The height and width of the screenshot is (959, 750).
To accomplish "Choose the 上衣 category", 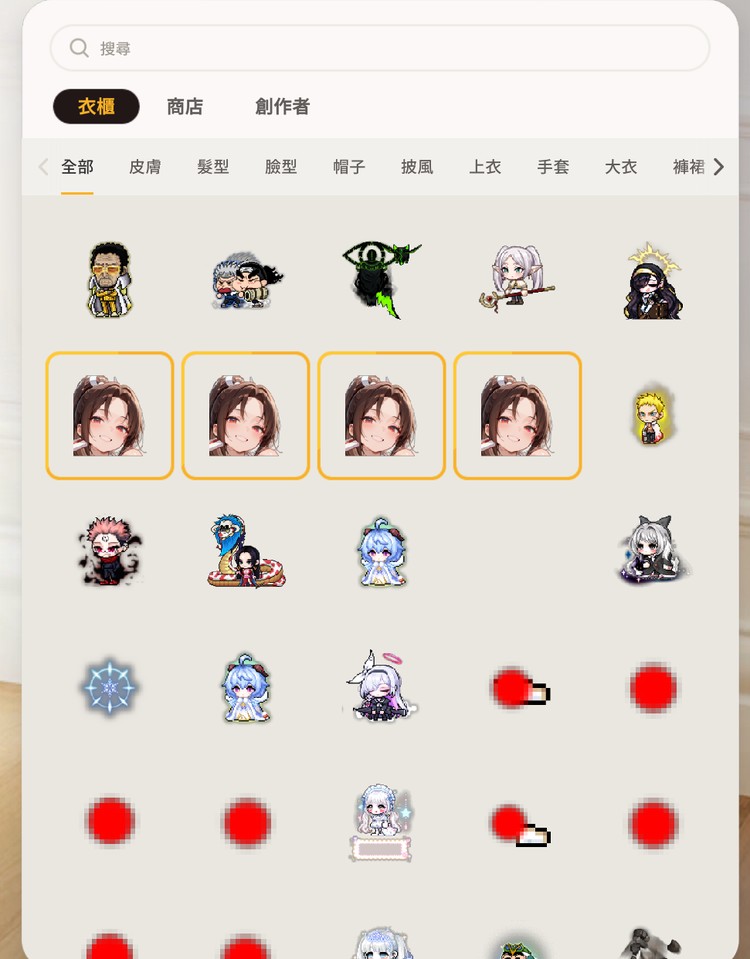I will 485,167.
